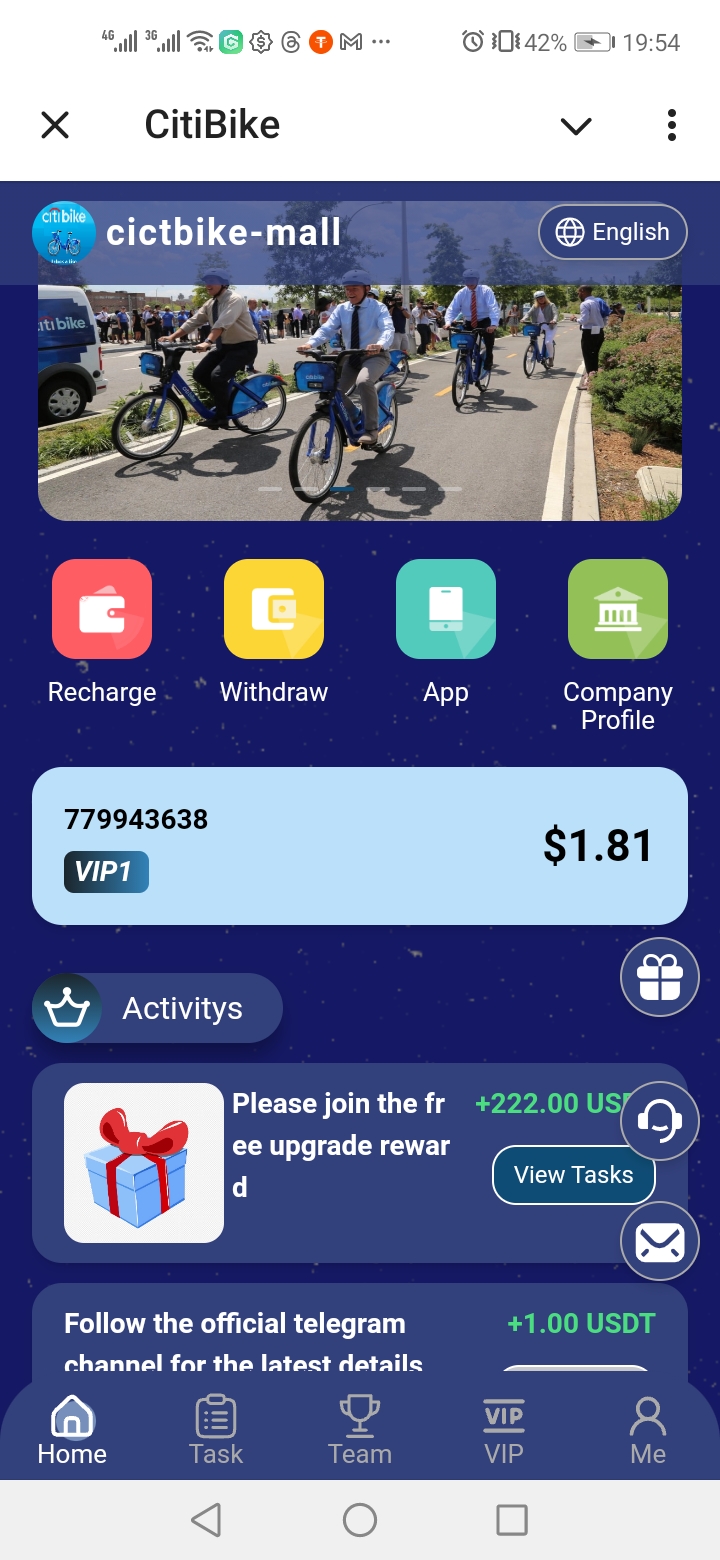
Task: Tap View Tasks on upgrade reward
Action: click(x=574, y=1175)
